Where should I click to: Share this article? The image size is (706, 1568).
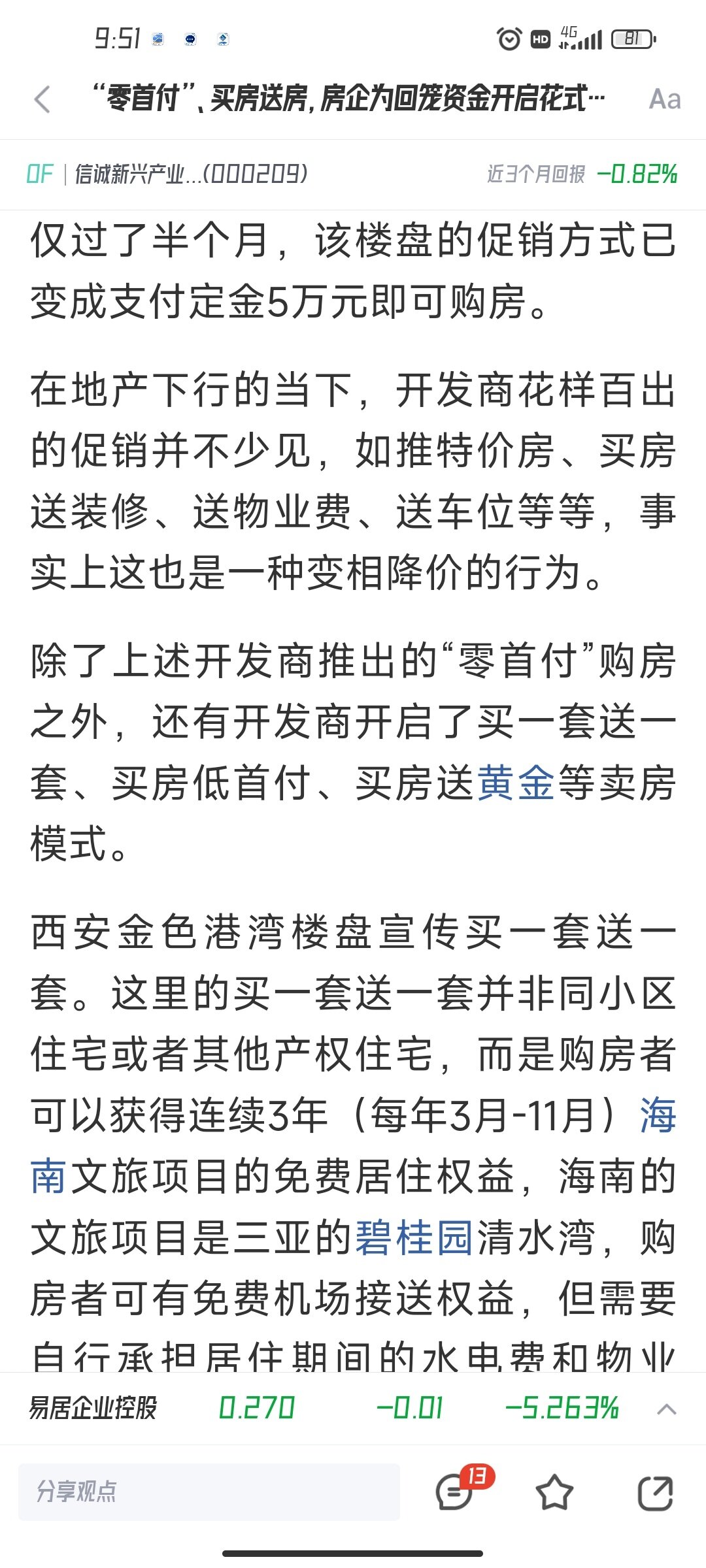click(655, 1492)
